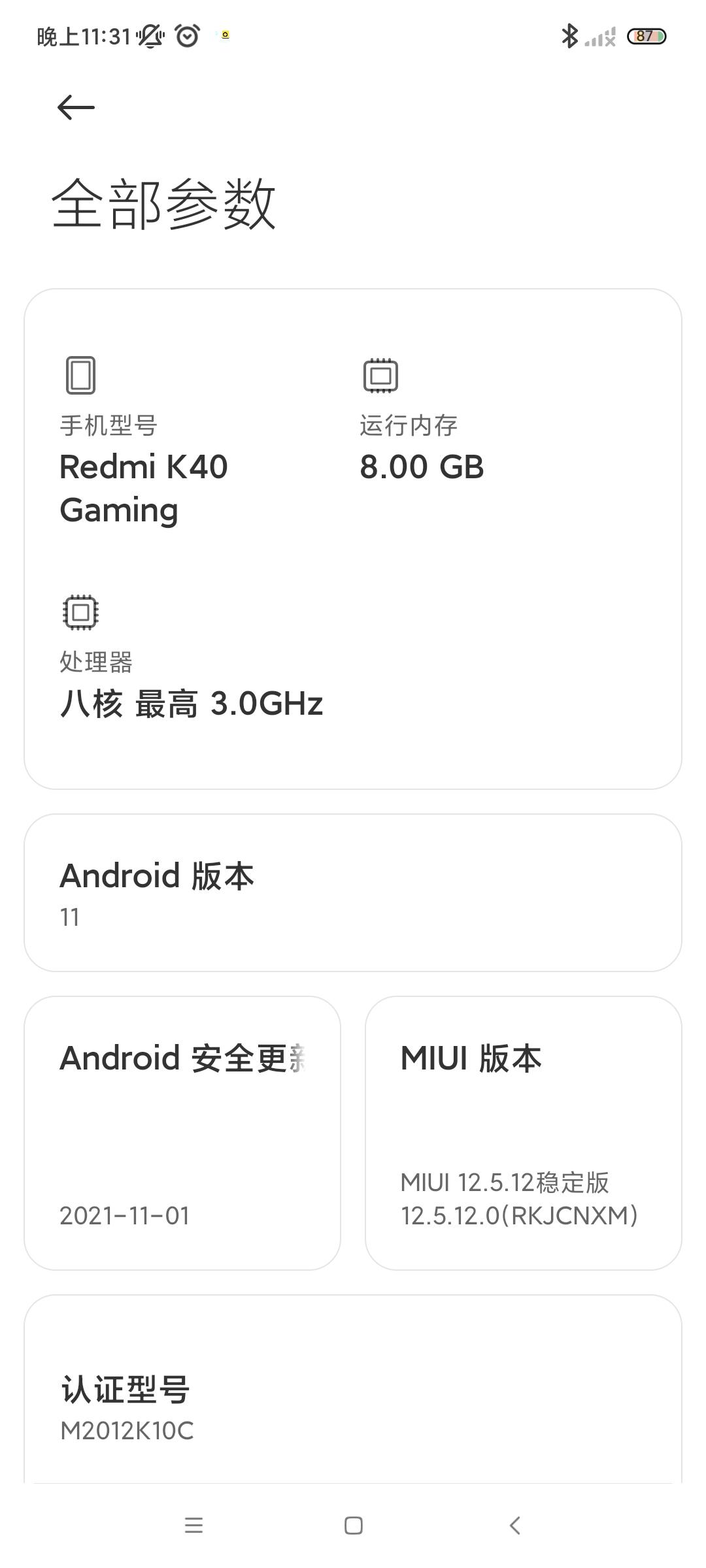Tap the battery indicator showing 87
Image resolution: width=706 pixels, height=1568 pixels.
tap(646, 37)
